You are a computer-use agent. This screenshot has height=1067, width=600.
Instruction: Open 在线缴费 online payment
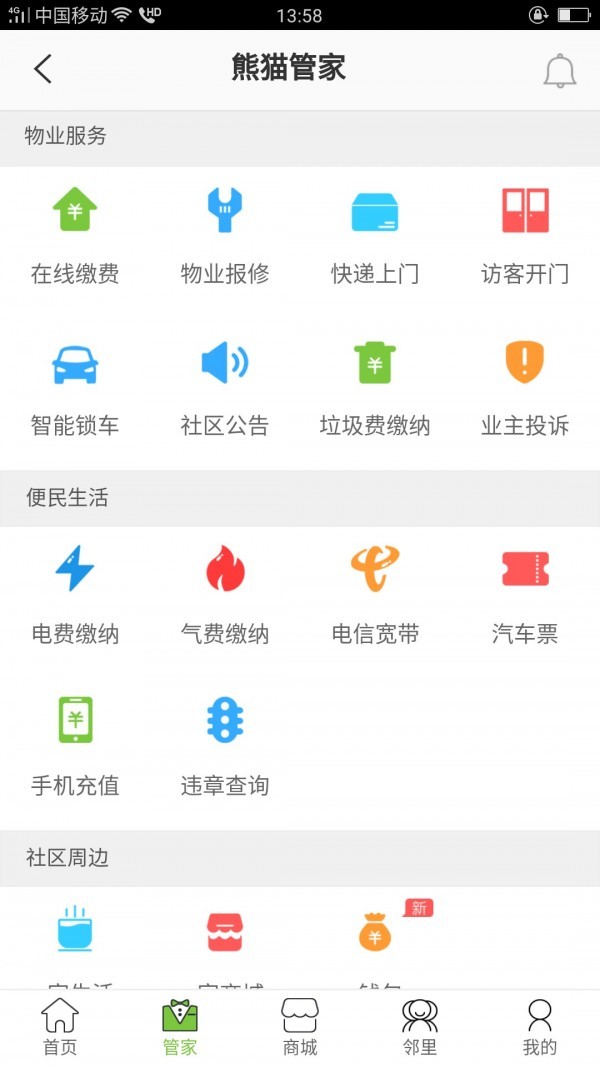(x=75, y=236)
